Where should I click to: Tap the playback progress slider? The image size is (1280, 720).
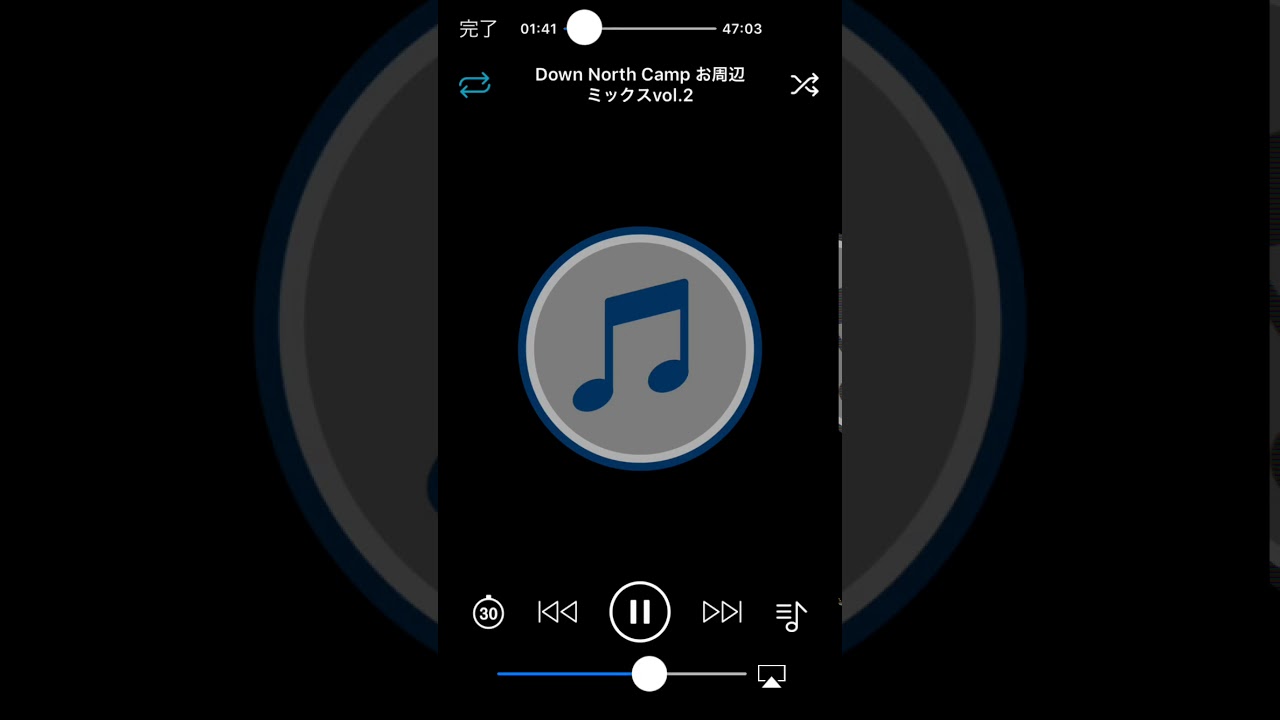pos(640,29)
